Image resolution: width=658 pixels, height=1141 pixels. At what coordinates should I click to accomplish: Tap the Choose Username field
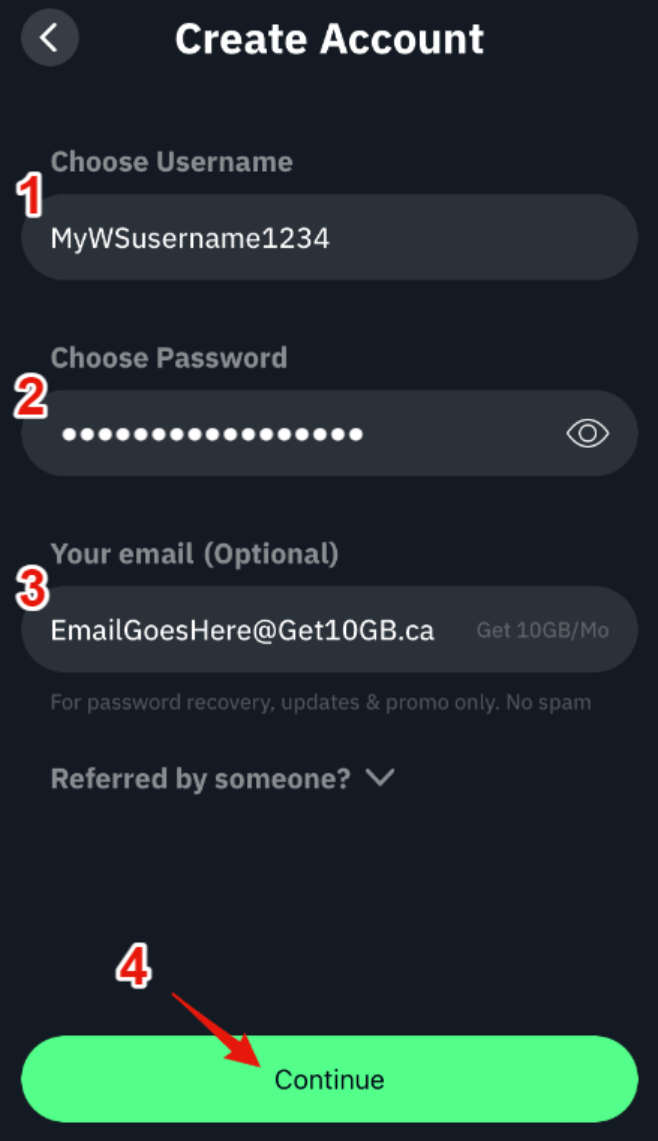[x=329, y=237]
